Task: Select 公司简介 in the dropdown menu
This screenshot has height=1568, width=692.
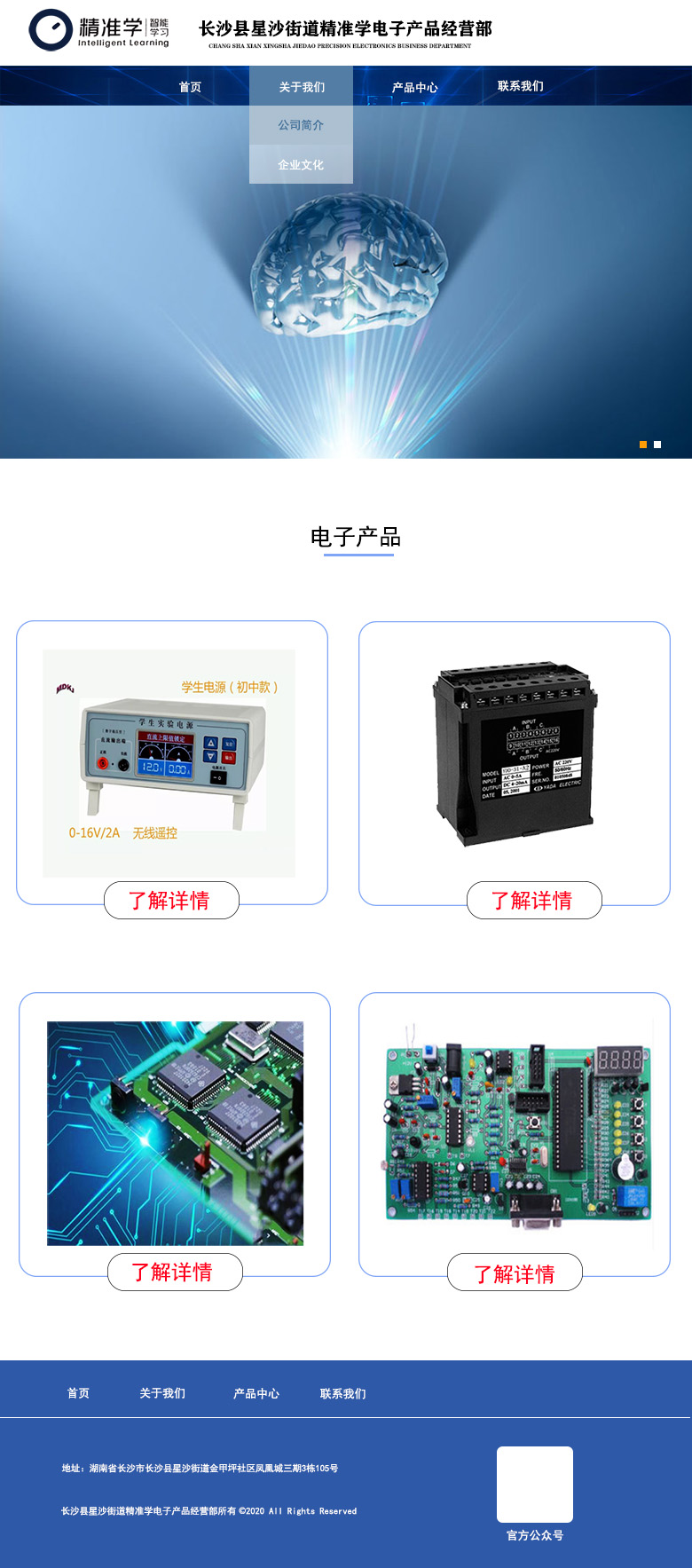Action: 301,125
